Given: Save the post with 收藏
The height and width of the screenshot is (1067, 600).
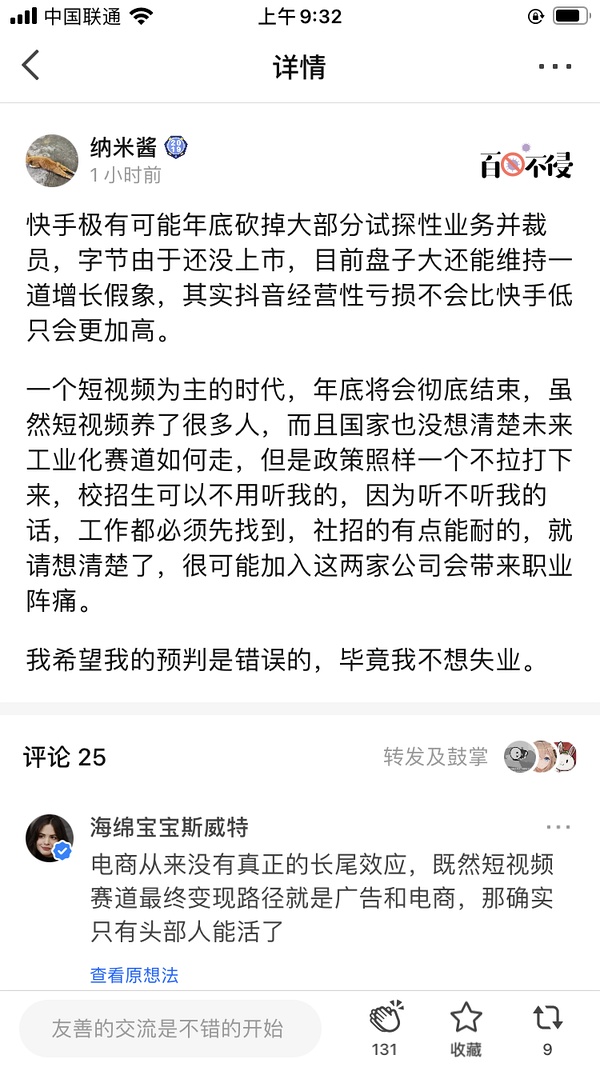Looking at the screenshot, I should coord(466,1020).
